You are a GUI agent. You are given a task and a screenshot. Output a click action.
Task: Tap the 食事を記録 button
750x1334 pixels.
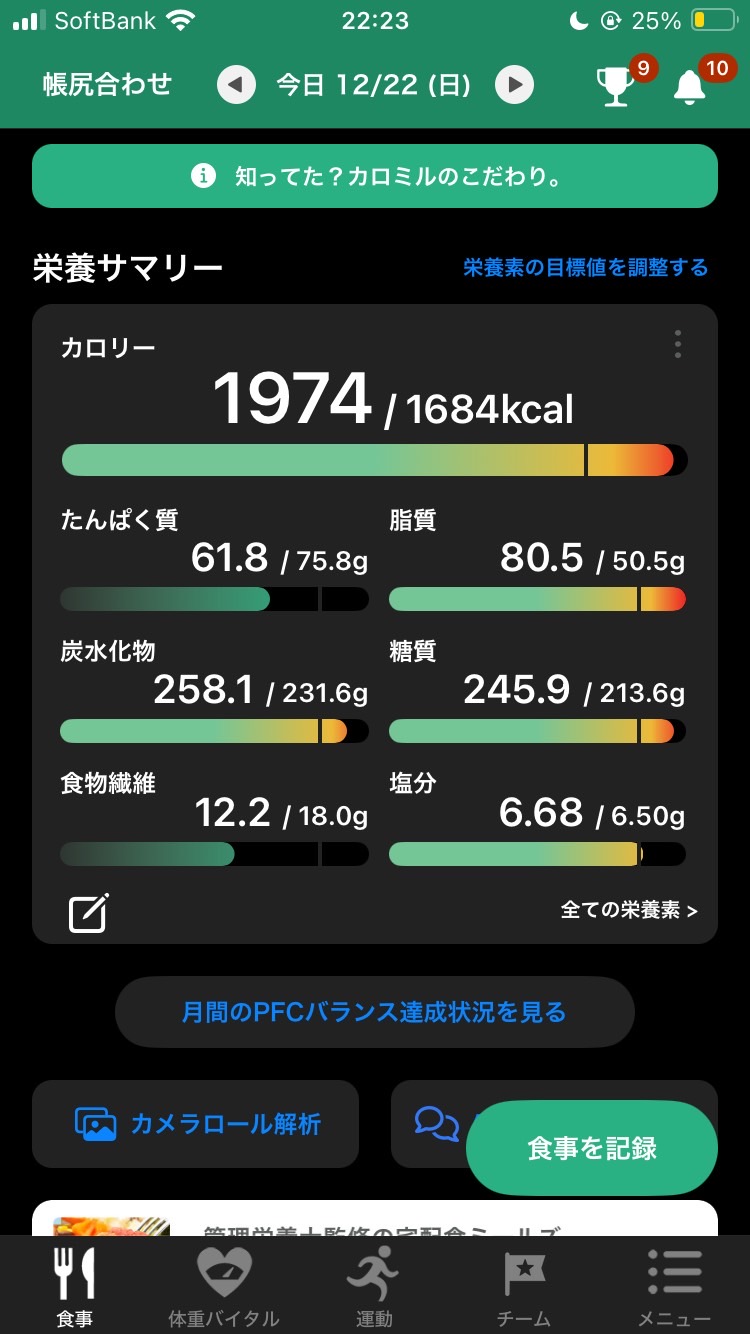592,1148
